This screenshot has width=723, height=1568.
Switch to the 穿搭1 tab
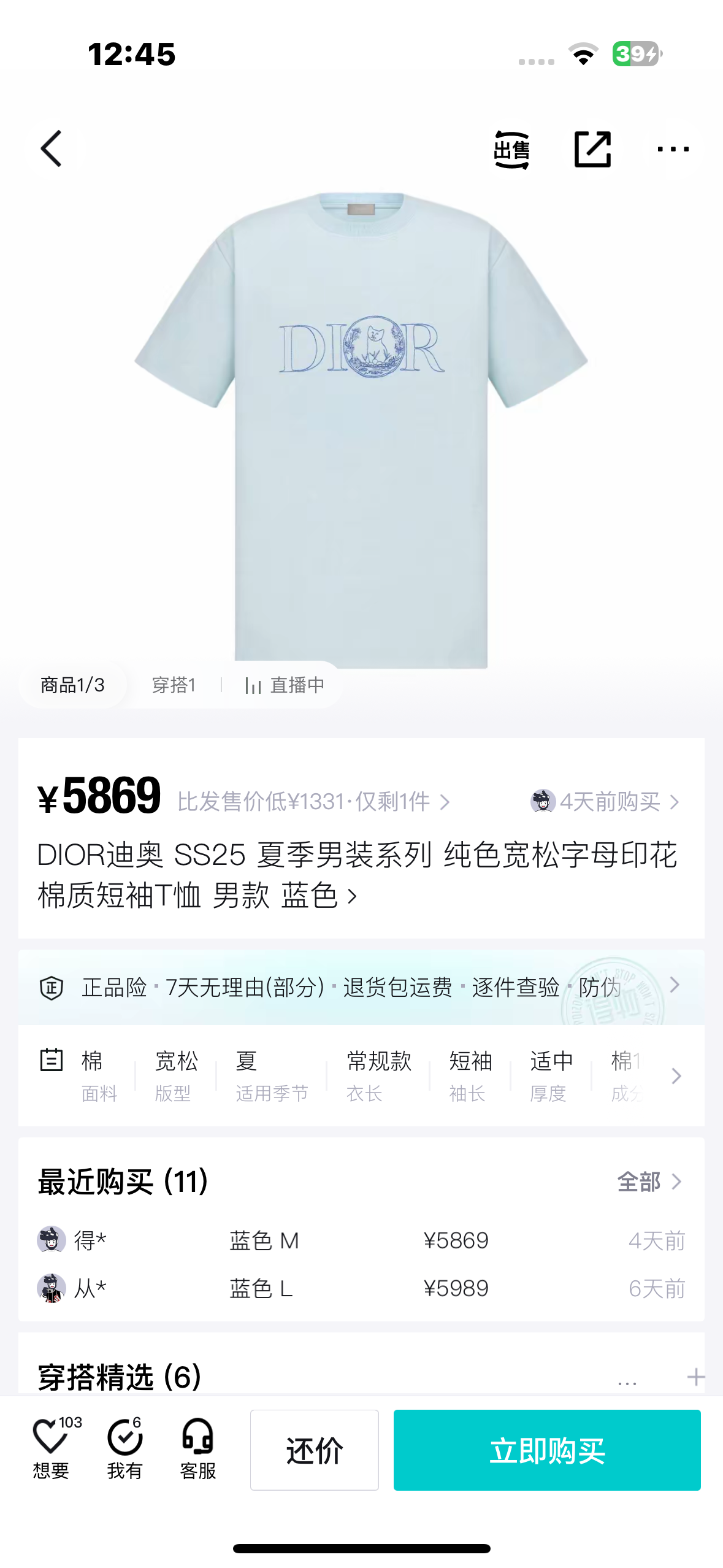[174, 685]
